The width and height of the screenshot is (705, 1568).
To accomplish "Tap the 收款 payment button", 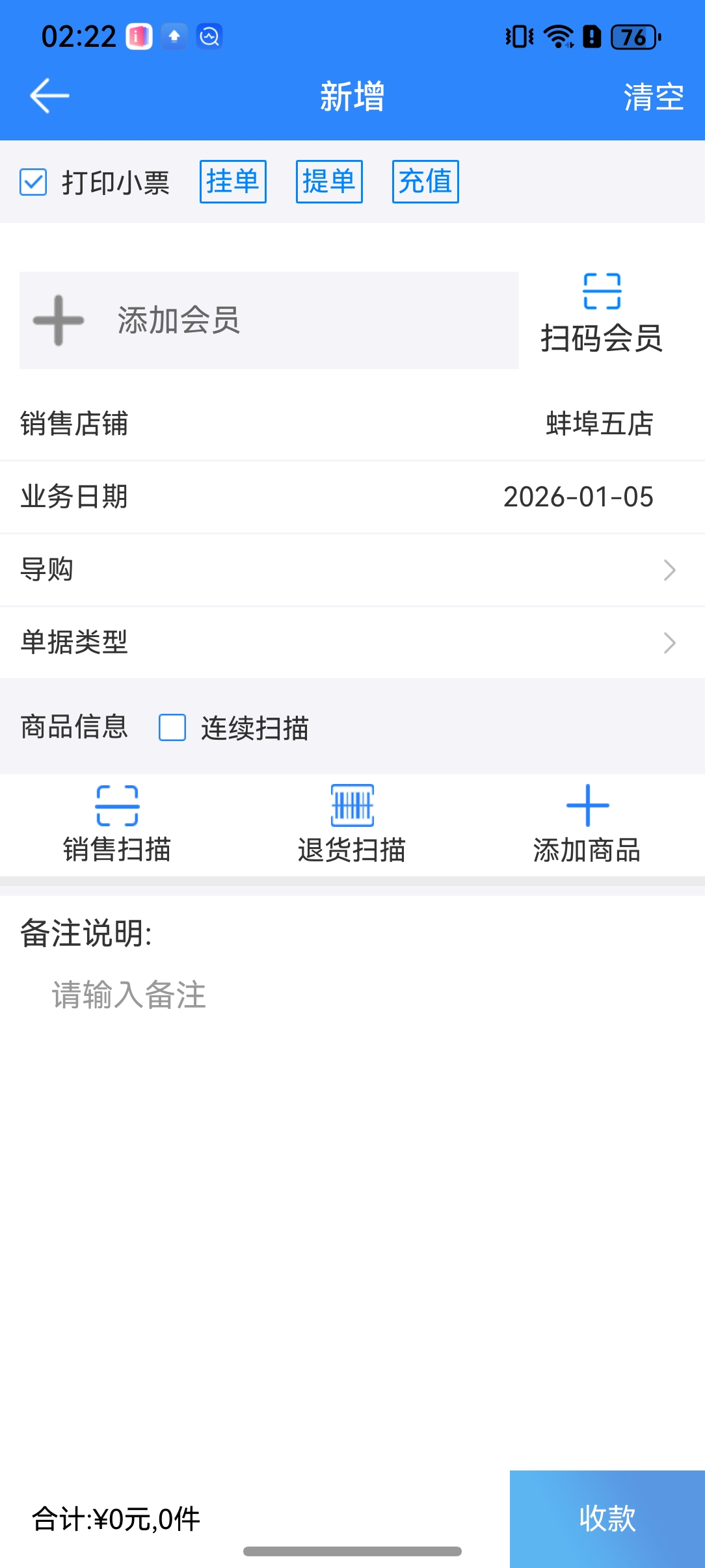I will (x=607, y=1519).
